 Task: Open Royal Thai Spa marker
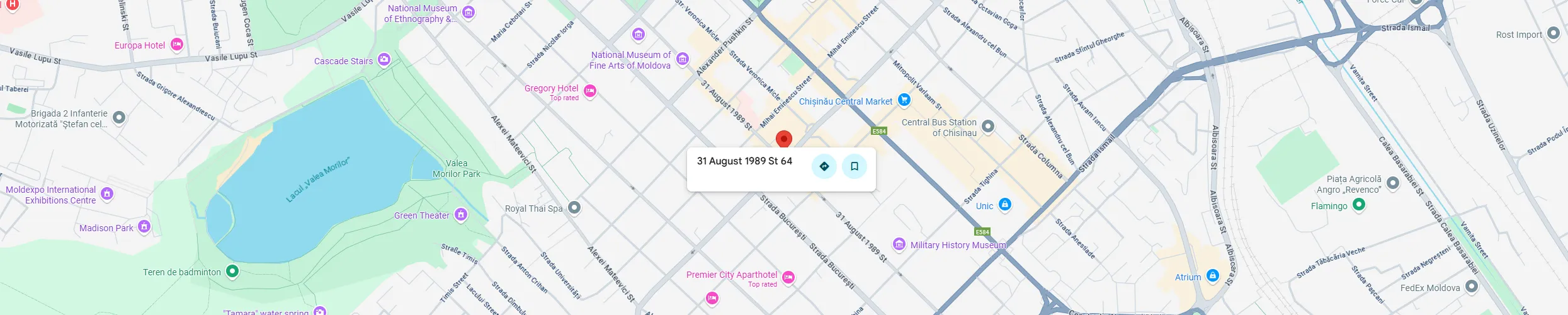574,207
